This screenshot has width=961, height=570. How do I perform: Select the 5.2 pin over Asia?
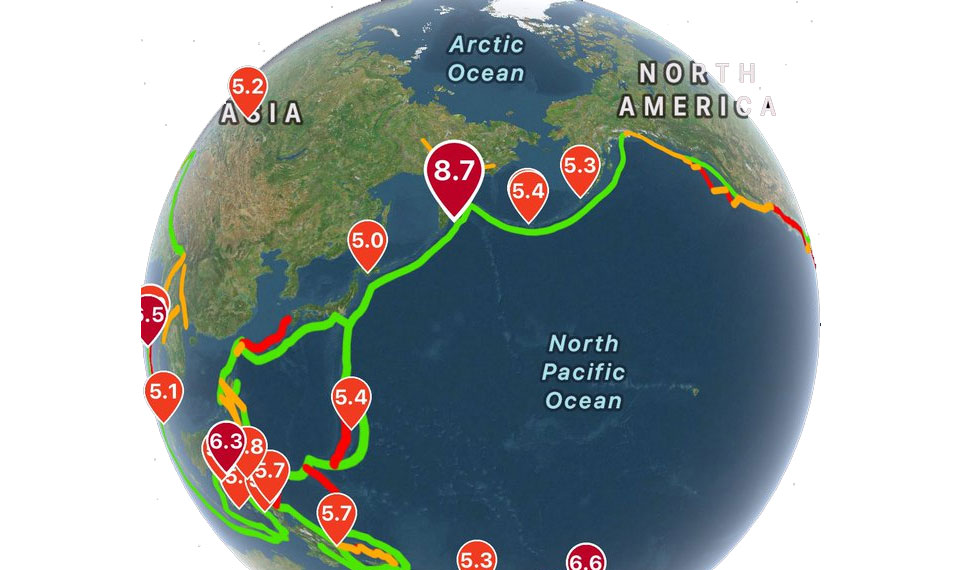[x=247, y=86]
